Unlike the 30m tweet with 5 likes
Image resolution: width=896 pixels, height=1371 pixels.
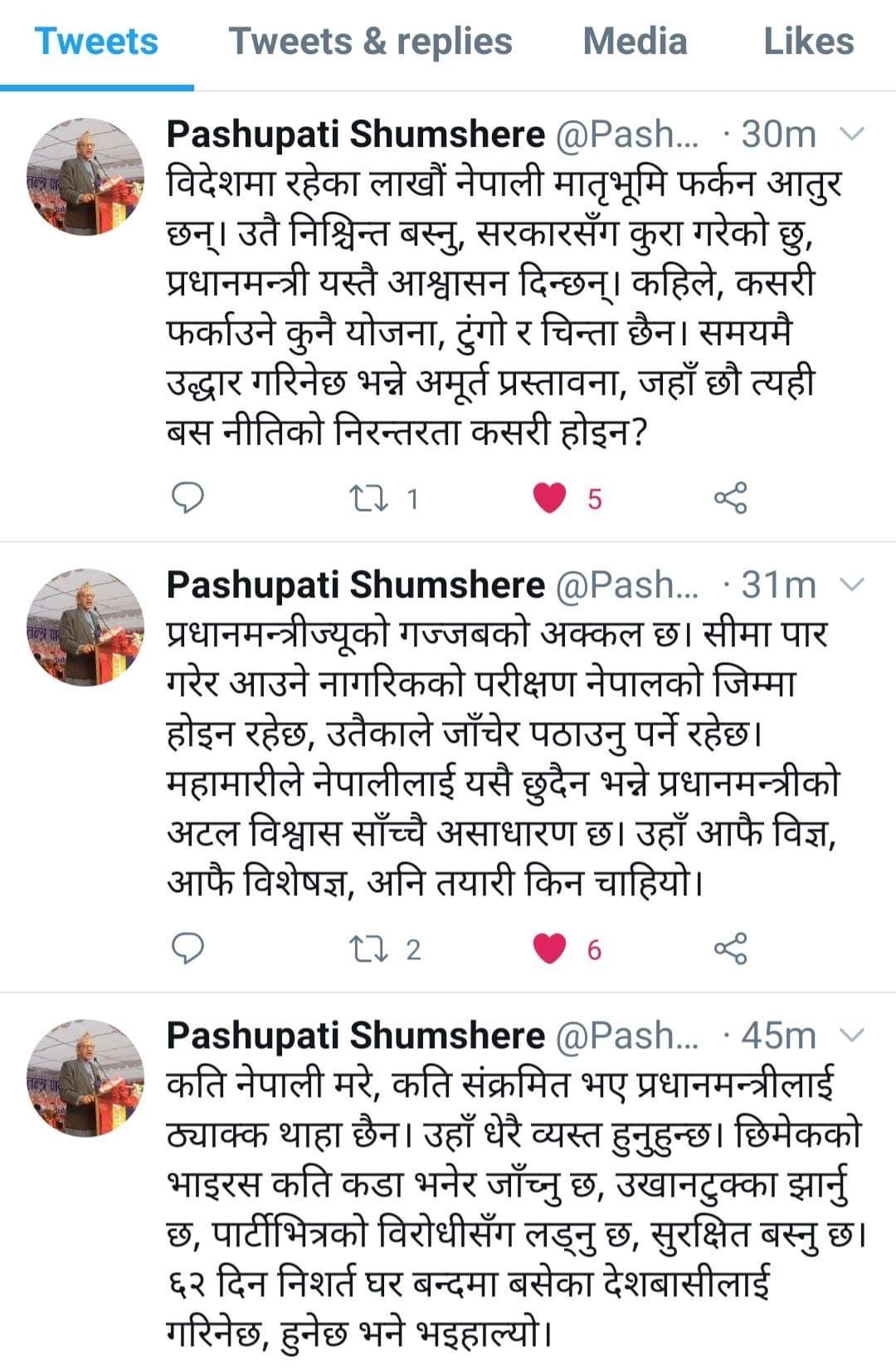pyautogui.click(x=549, y=498)
